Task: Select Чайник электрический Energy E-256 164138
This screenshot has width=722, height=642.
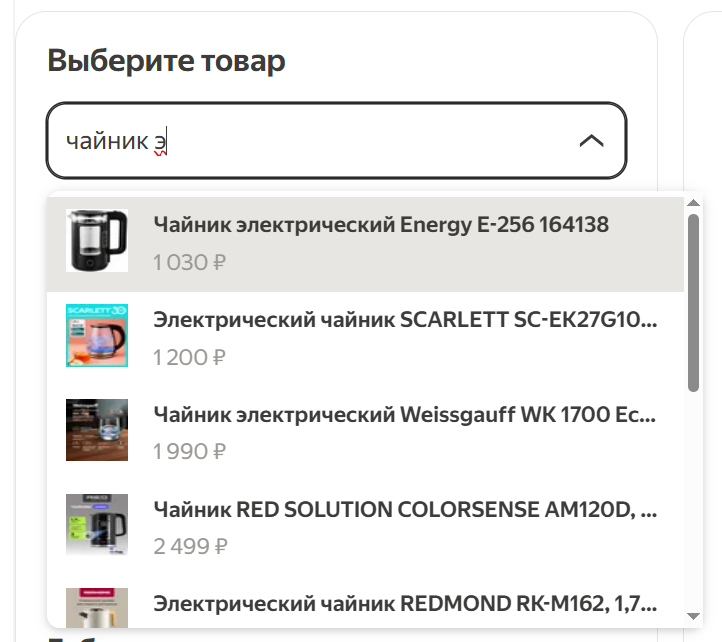Action: pyautogui.click(x=381, y=225)
